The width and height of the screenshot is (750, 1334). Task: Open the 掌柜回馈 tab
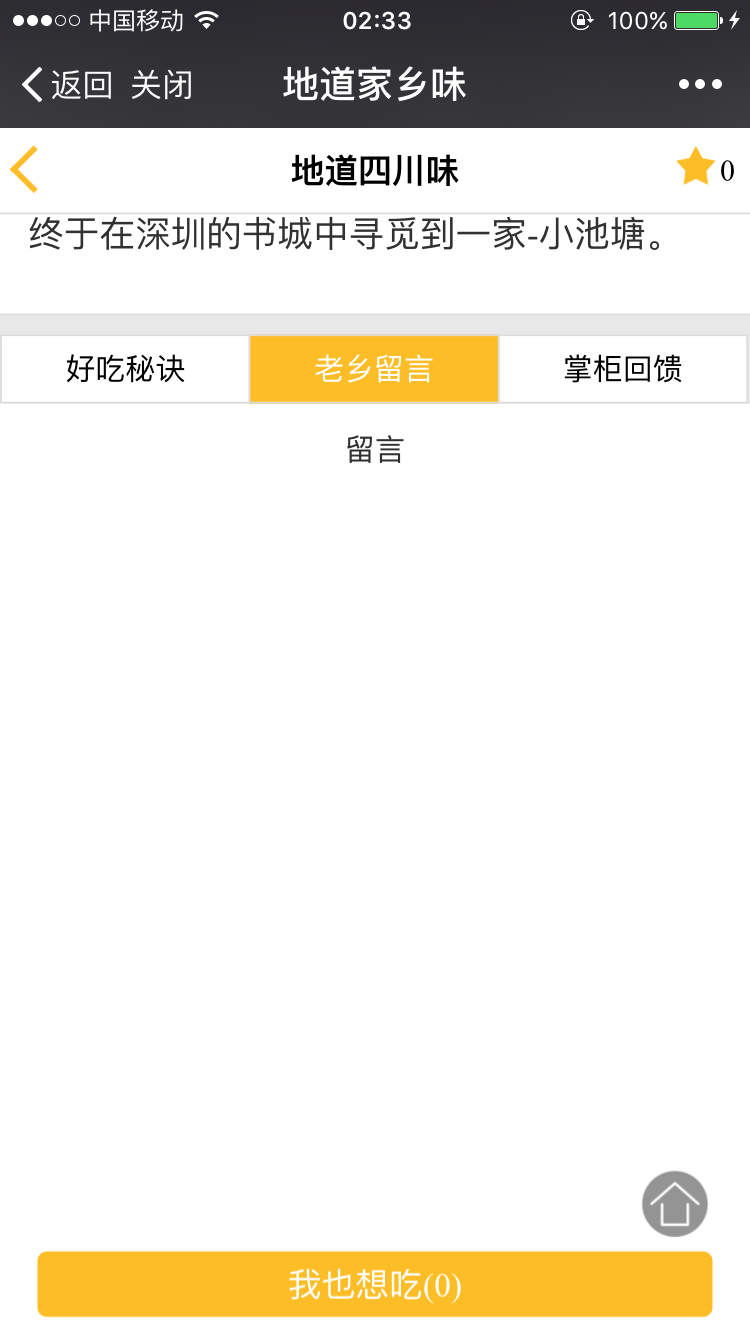[x=623, y=369]
